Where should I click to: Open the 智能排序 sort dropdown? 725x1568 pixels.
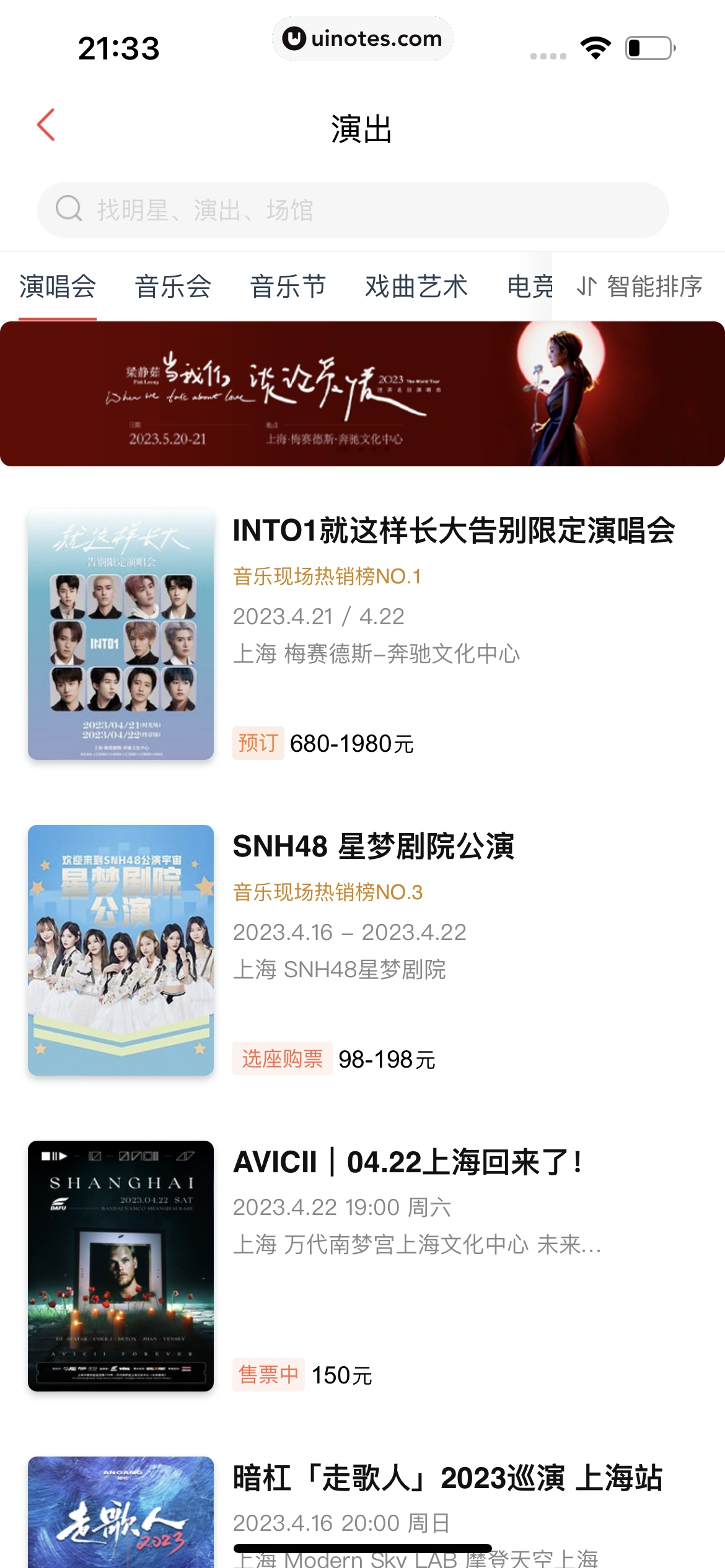point(640,287)
